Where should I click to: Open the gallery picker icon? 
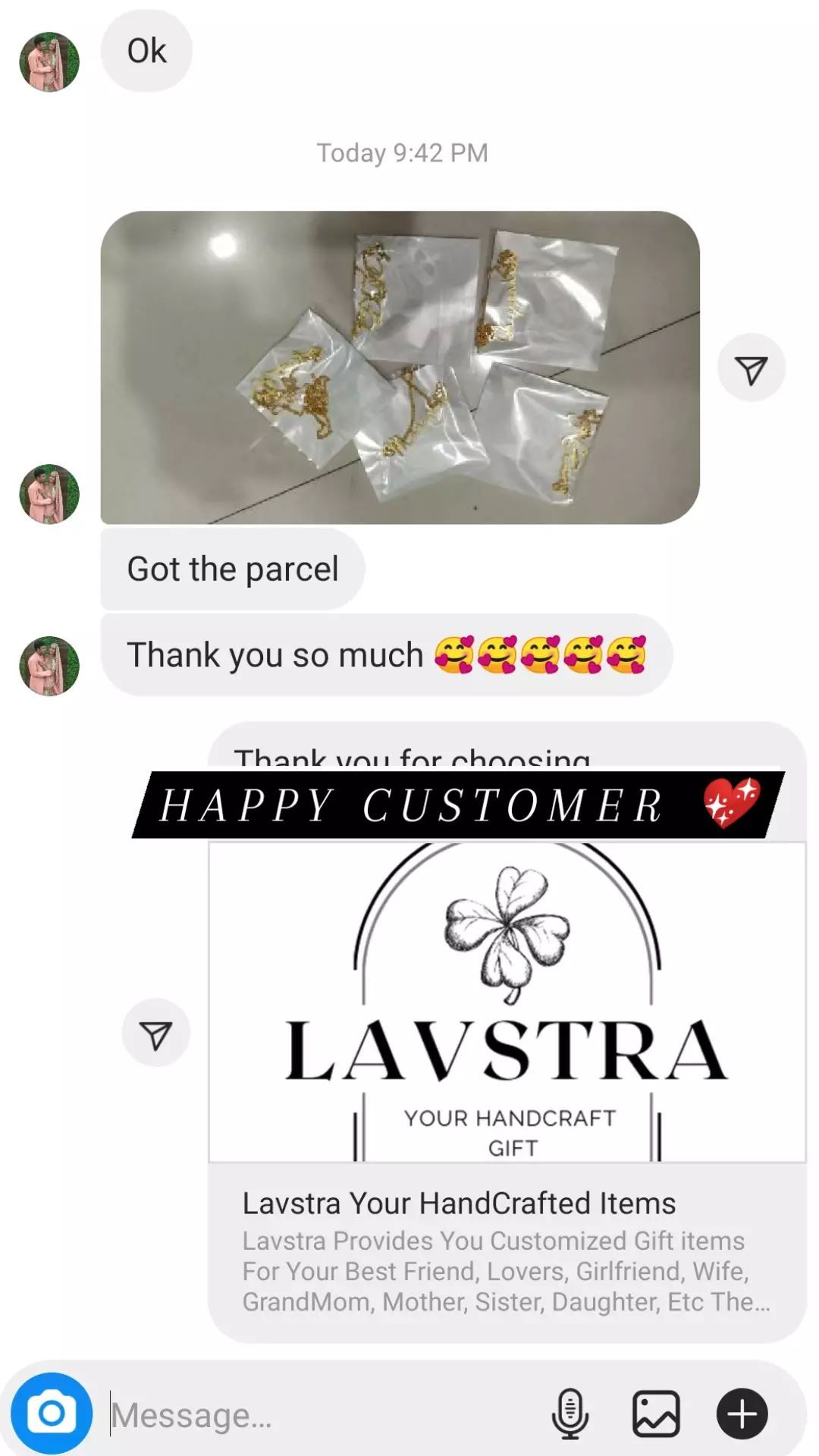tap(656, 1414)
